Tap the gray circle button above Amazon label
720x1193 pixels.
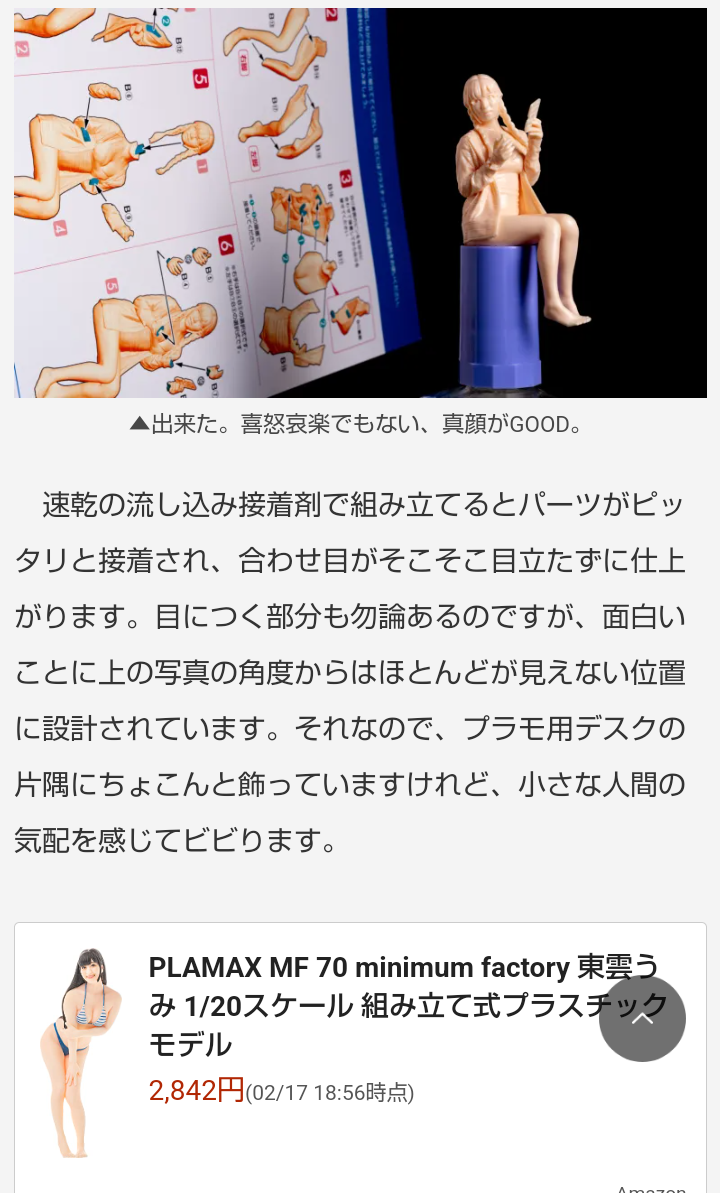[x=644, y=1018]
